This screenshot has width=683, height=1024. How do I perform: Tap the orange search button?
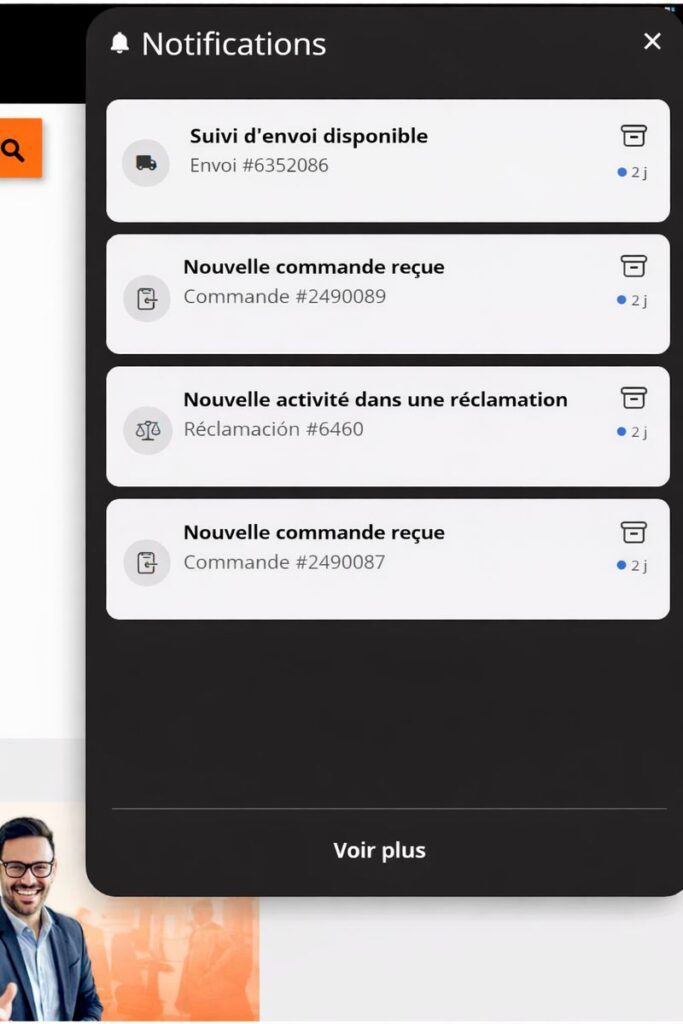pos(17,149)
